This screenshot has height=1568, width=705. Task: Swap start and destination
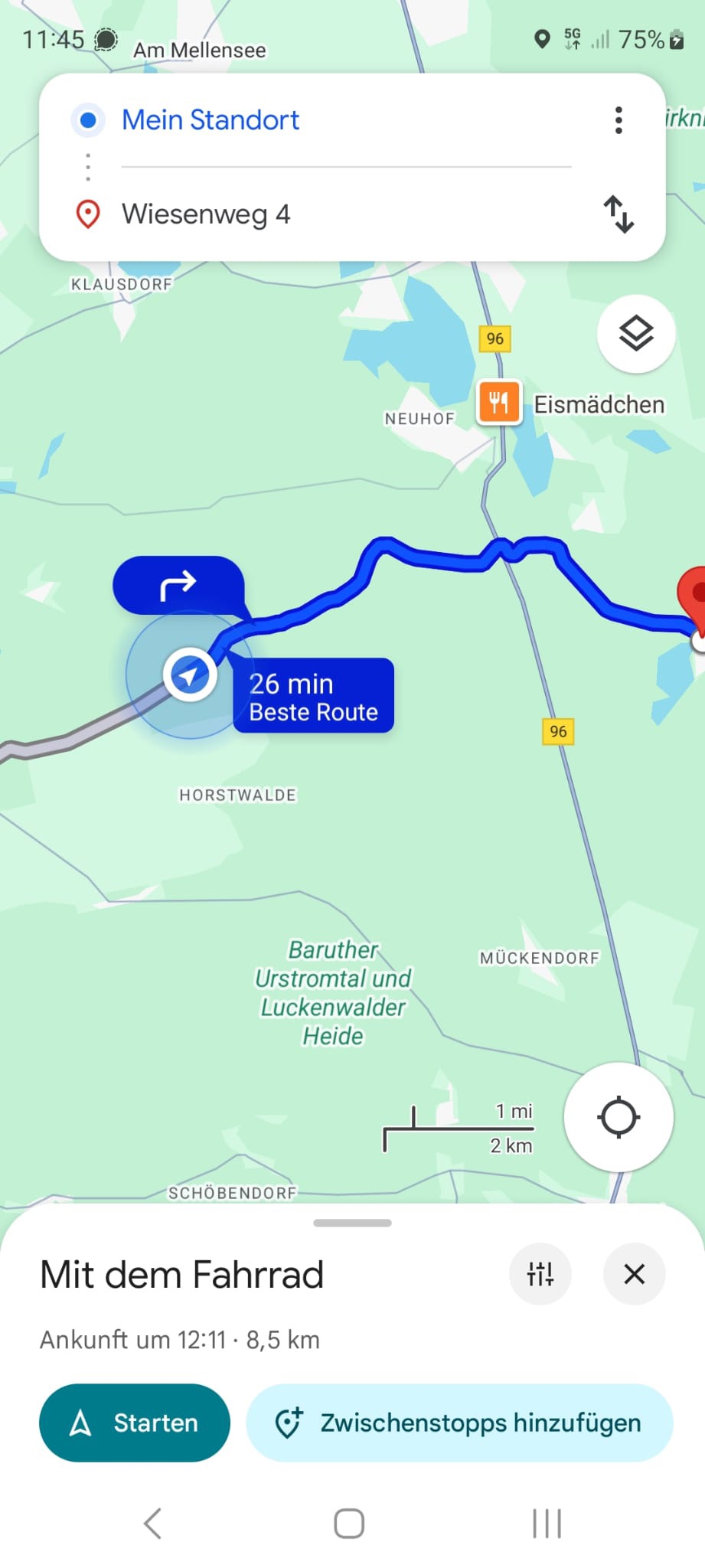(619, 214)
